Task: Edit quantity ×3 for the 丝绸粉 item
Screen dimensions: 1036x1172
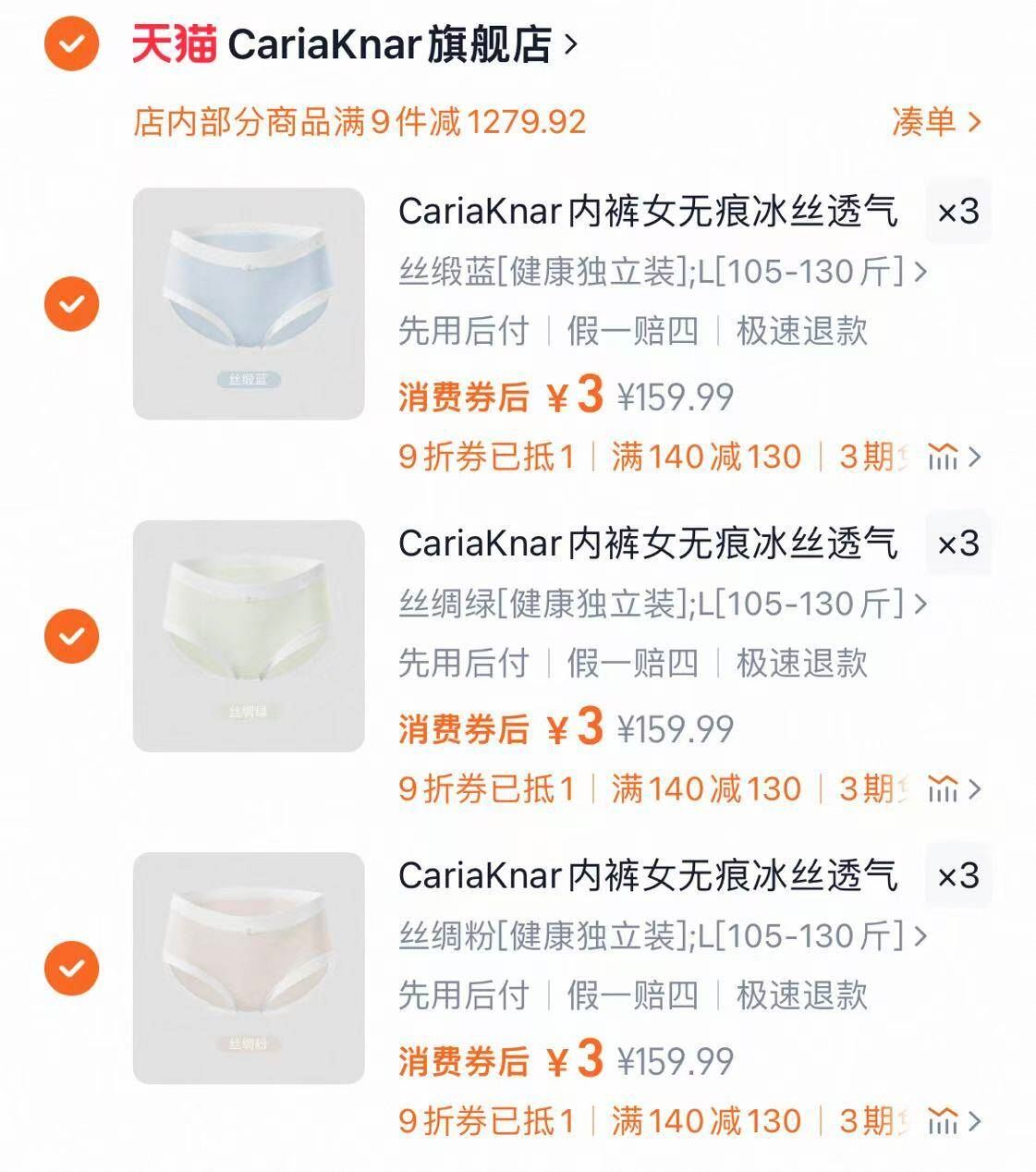Action: (958, 875)
